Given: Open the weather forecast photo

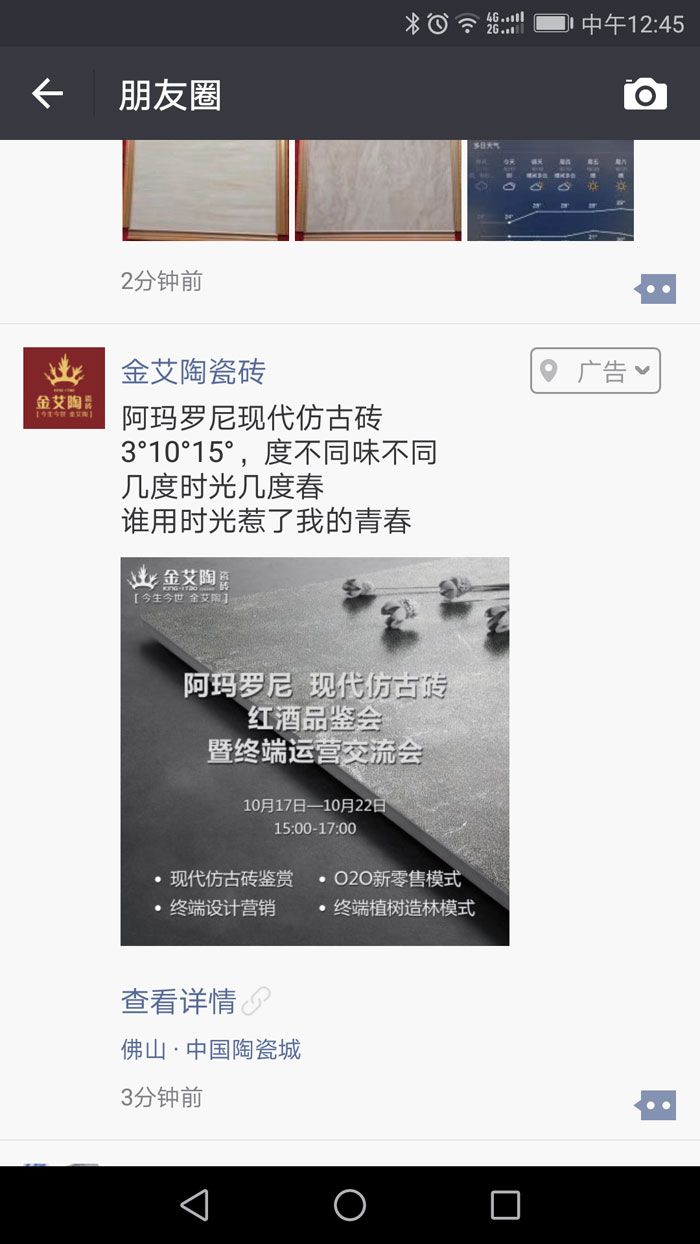Looking at the screenshot, I should point(550,191).
